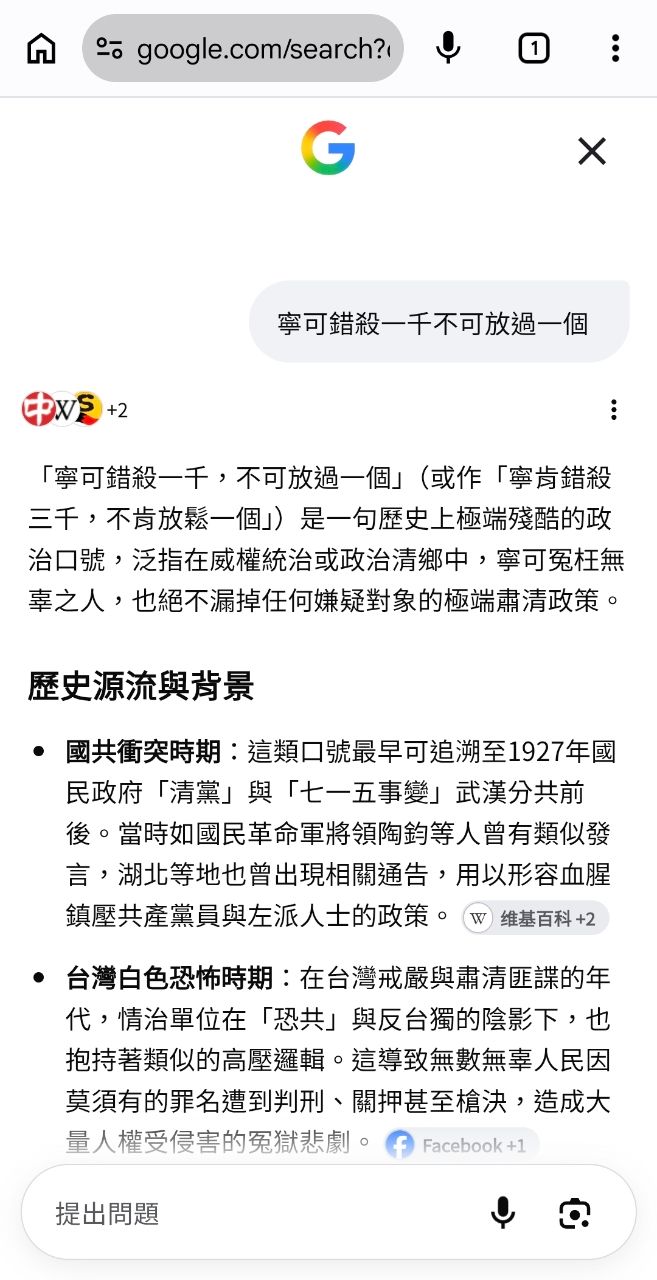Open the 维基百科 +2 source chip

(535, 918)
